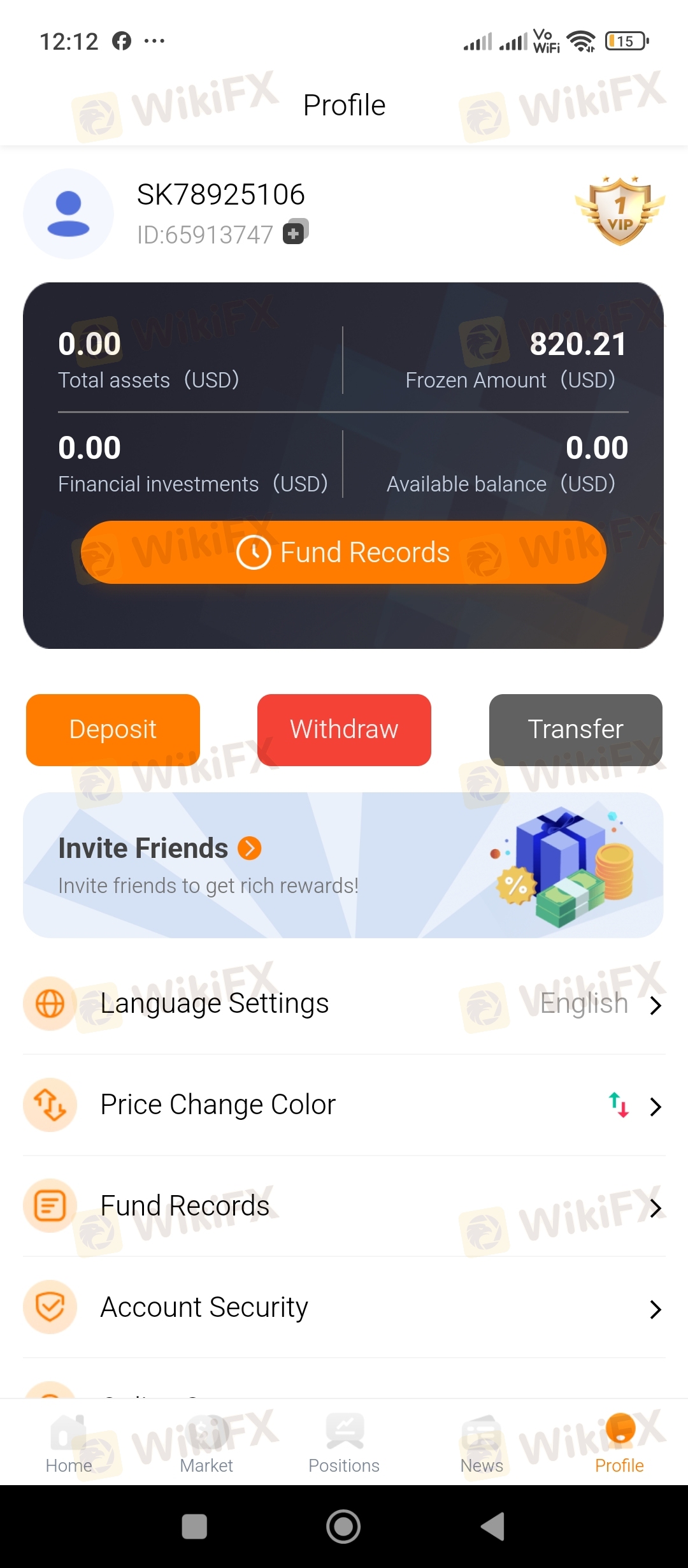
Task: Go back using system back button
Action: pos(493,1527)
